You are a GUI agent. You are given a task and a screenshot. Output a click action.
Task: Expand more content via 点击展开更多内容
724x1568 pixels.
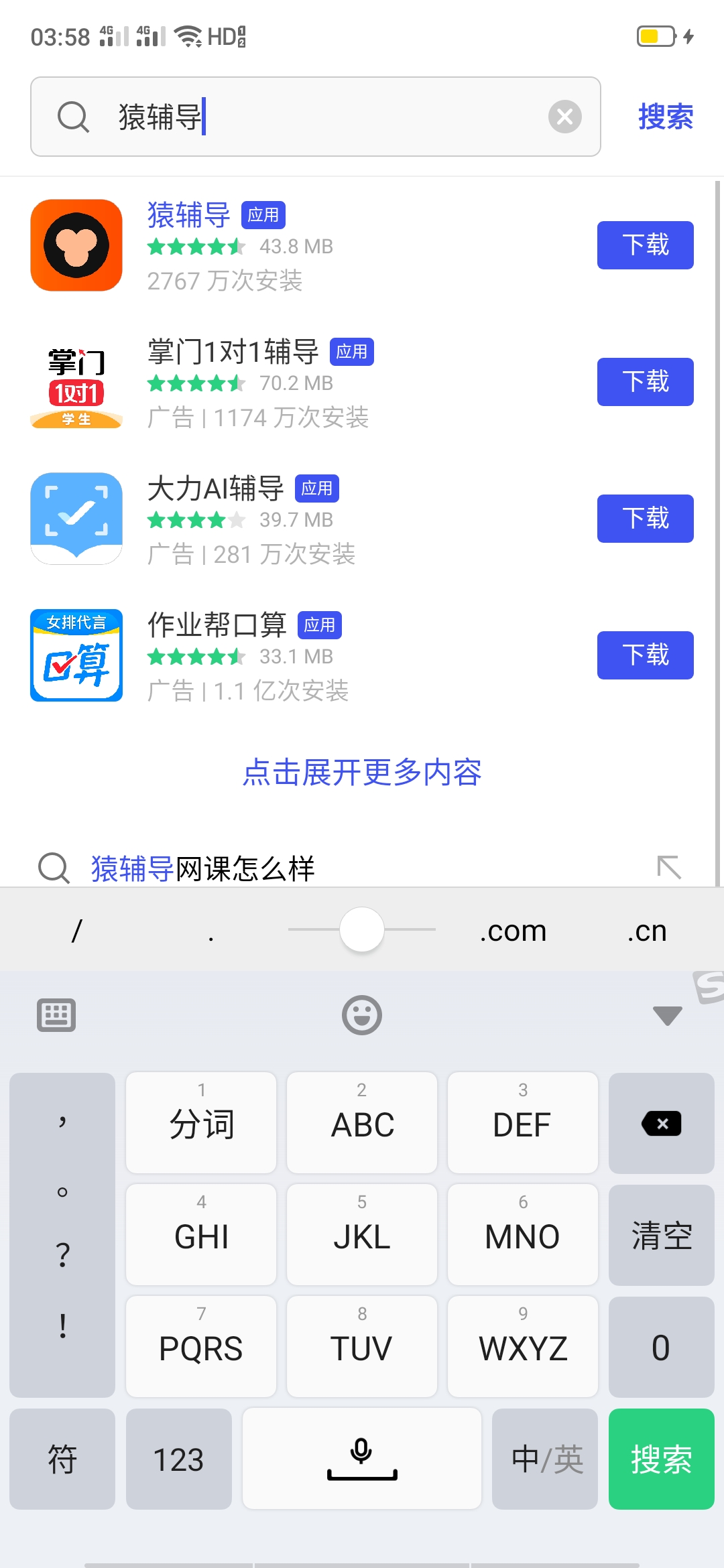pyautogui.click(x=362, y=772)
